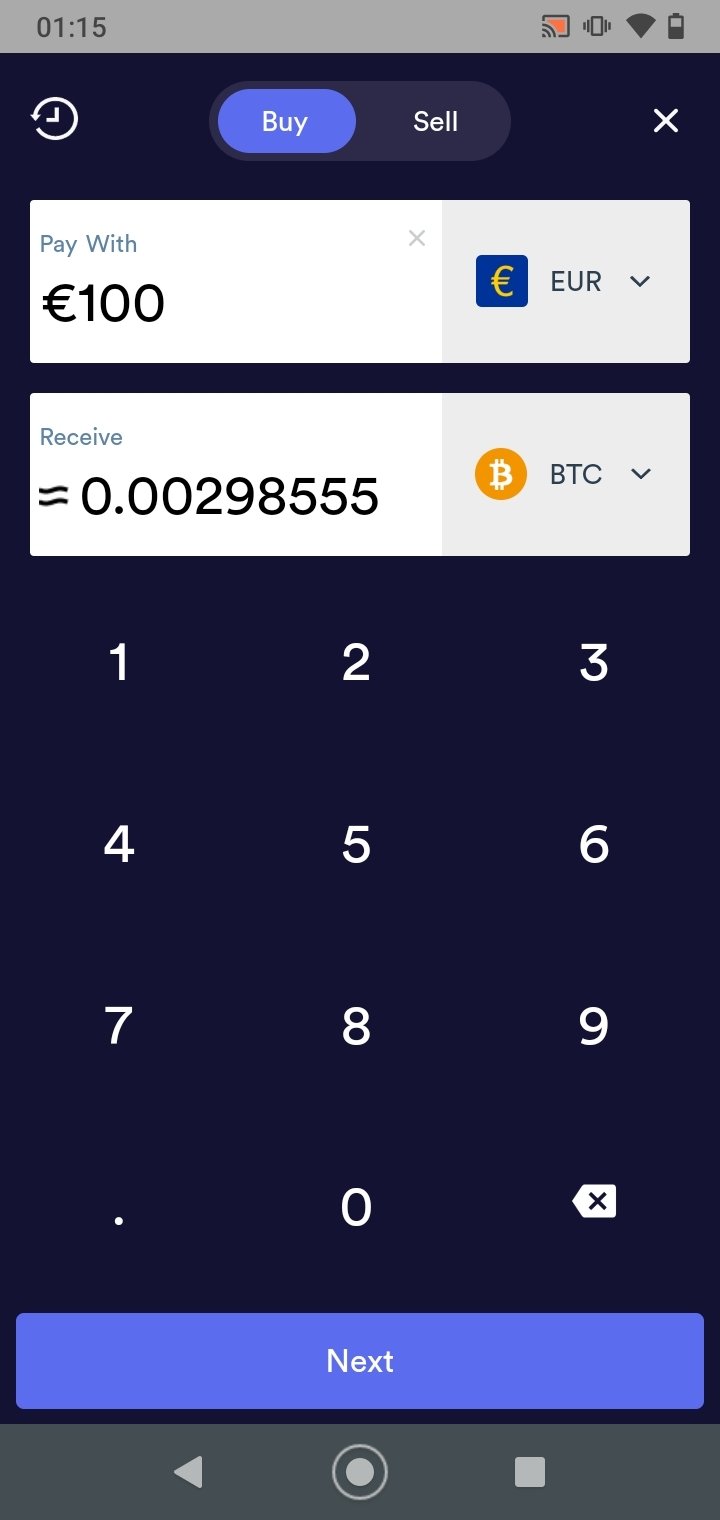Viewport: 720px width, 1520px height.
Task: Clear the Pay With amount
Action: pos(417,238)
